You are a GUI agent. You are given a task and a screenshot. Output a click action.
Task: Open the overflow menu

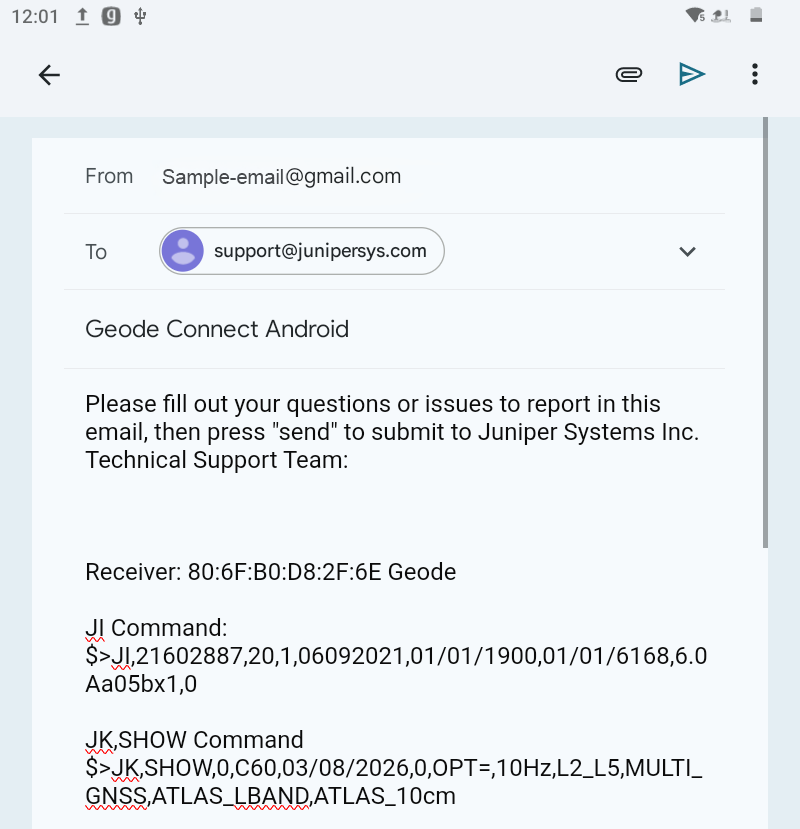click(754, 75)
